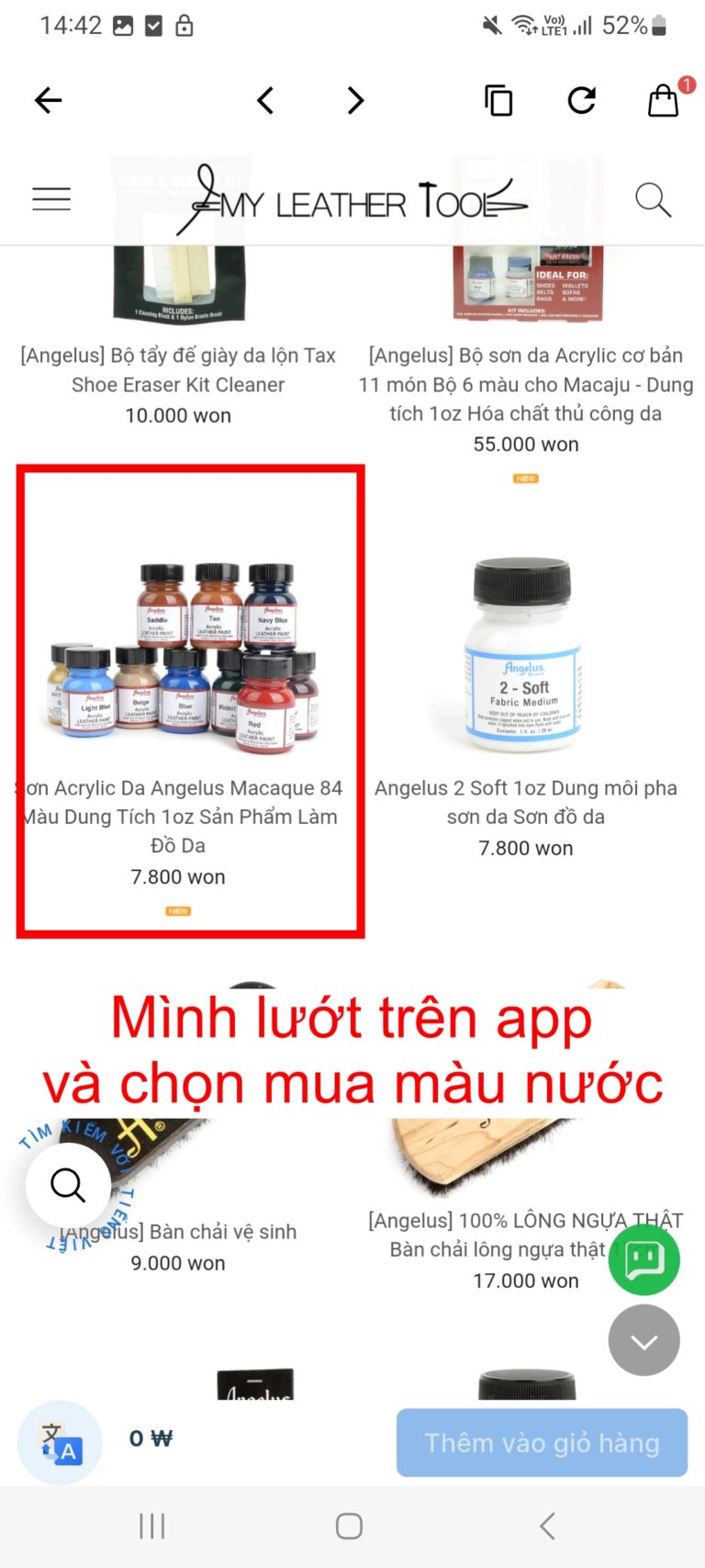
Task: Tap the floating Vietnamese search button
Action: point(68,1185)
